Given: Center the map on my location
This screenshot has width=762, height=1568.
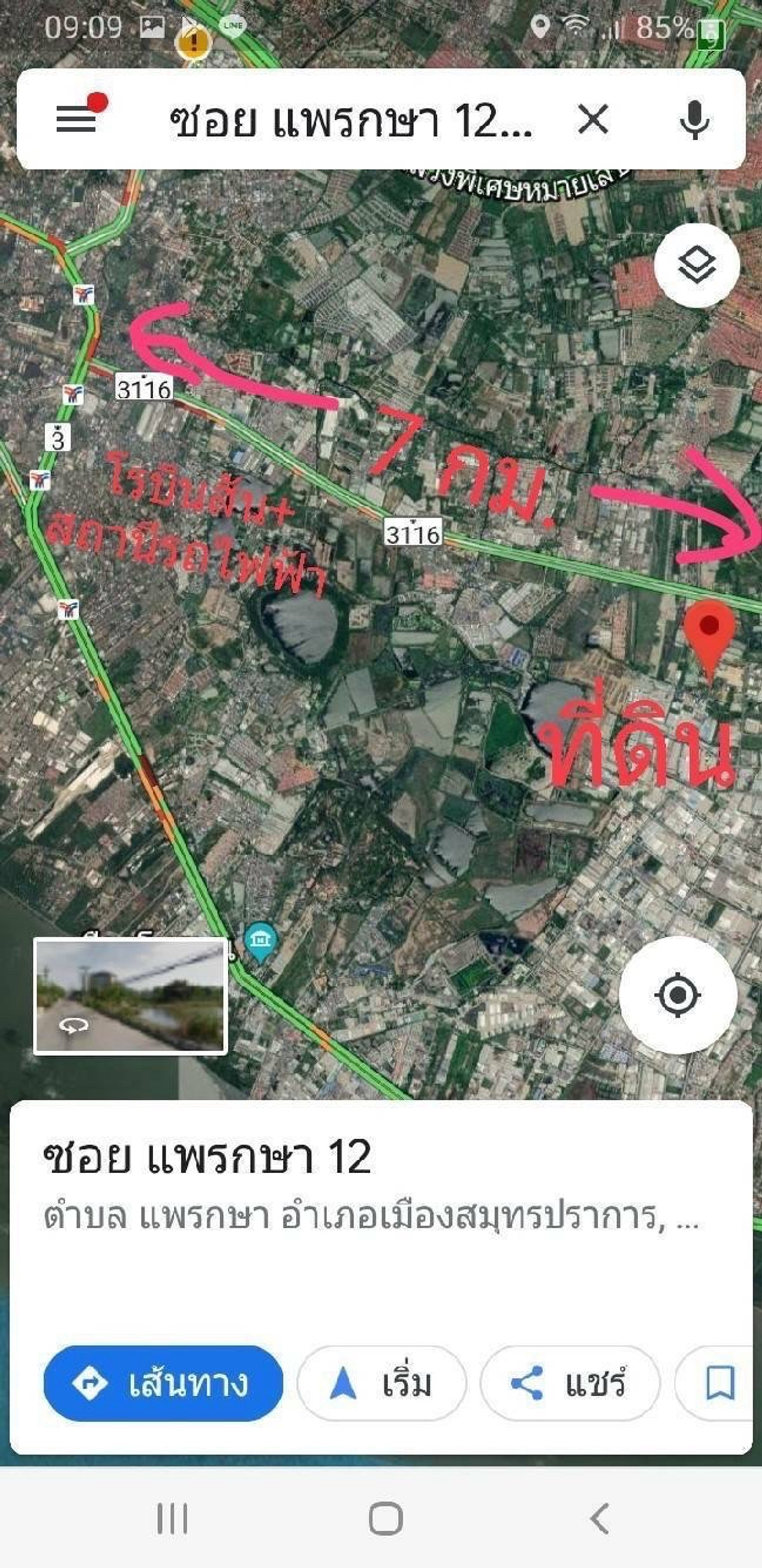Looking at the screenshot, I should [678, 995].
